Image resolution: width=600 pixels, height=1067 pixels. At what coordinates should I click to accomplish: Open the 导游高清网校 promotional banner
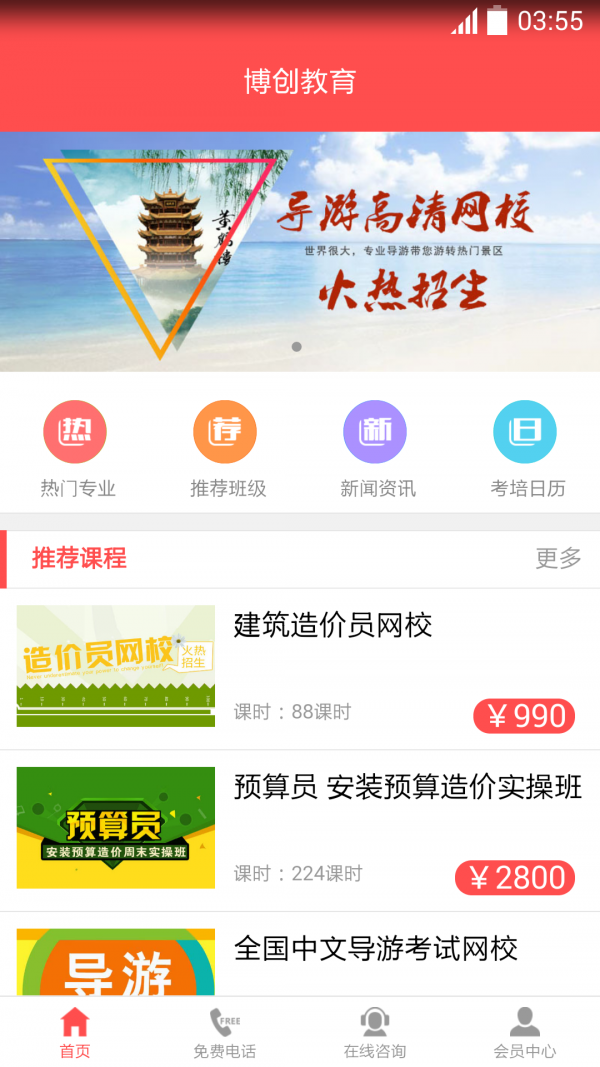[x=300, y=252]
